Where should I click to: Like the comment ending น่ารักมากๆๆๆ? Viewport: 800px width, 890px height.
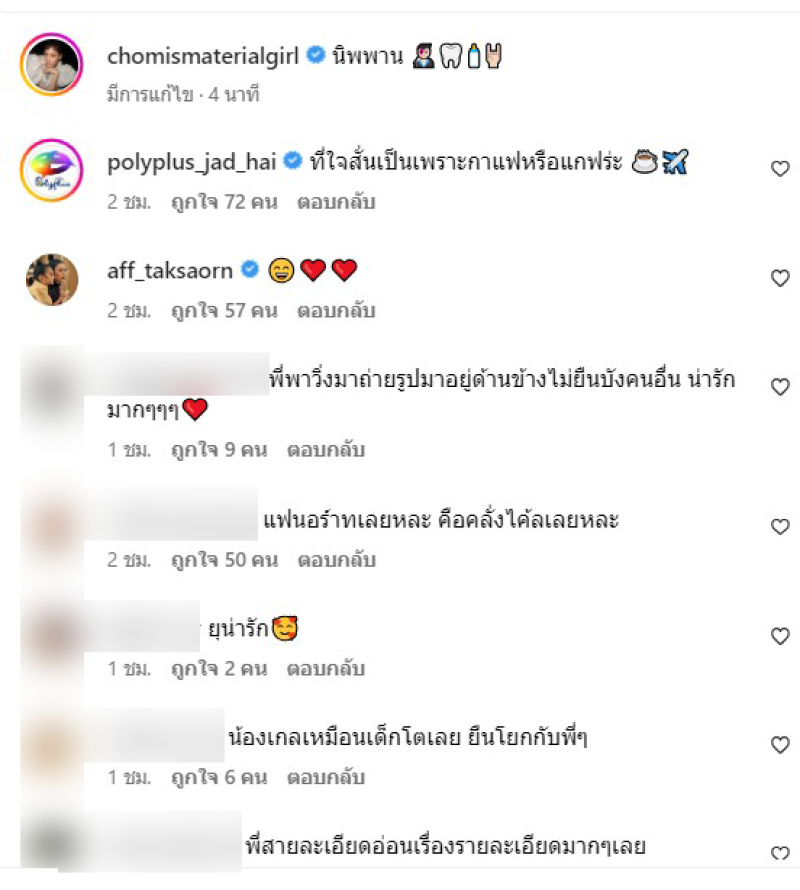(780, 387)
